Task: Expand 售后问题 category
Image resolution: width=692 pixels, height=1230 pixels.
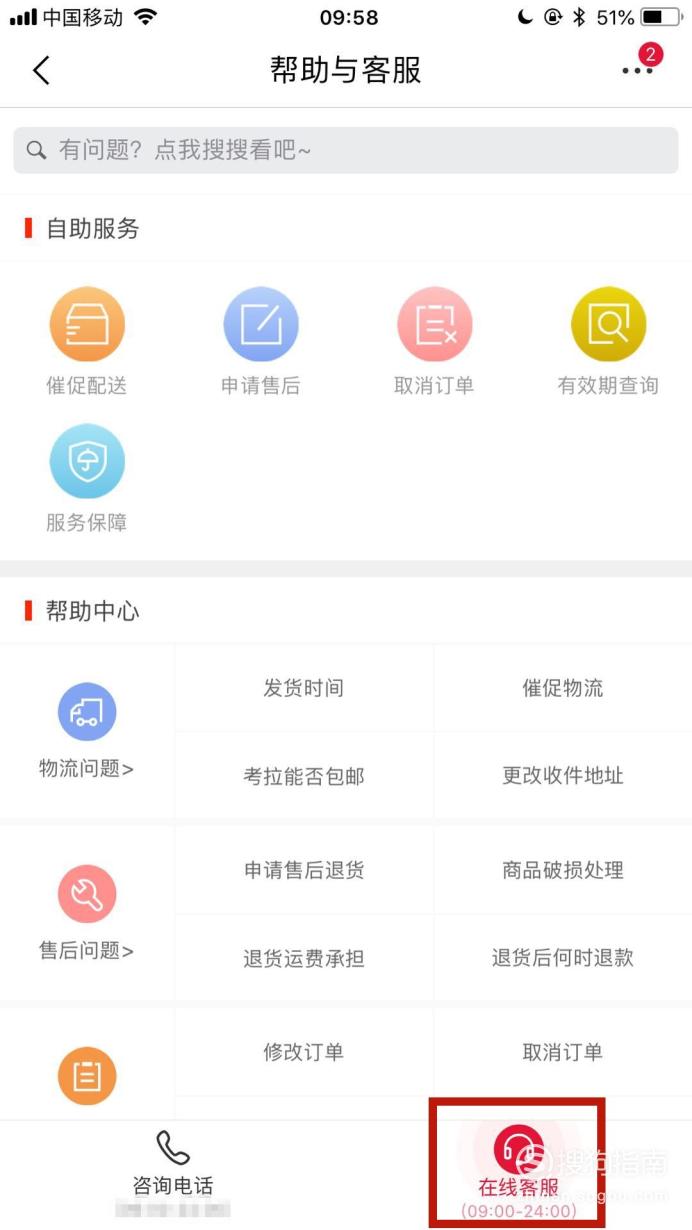Action: [x=87, y=913]
